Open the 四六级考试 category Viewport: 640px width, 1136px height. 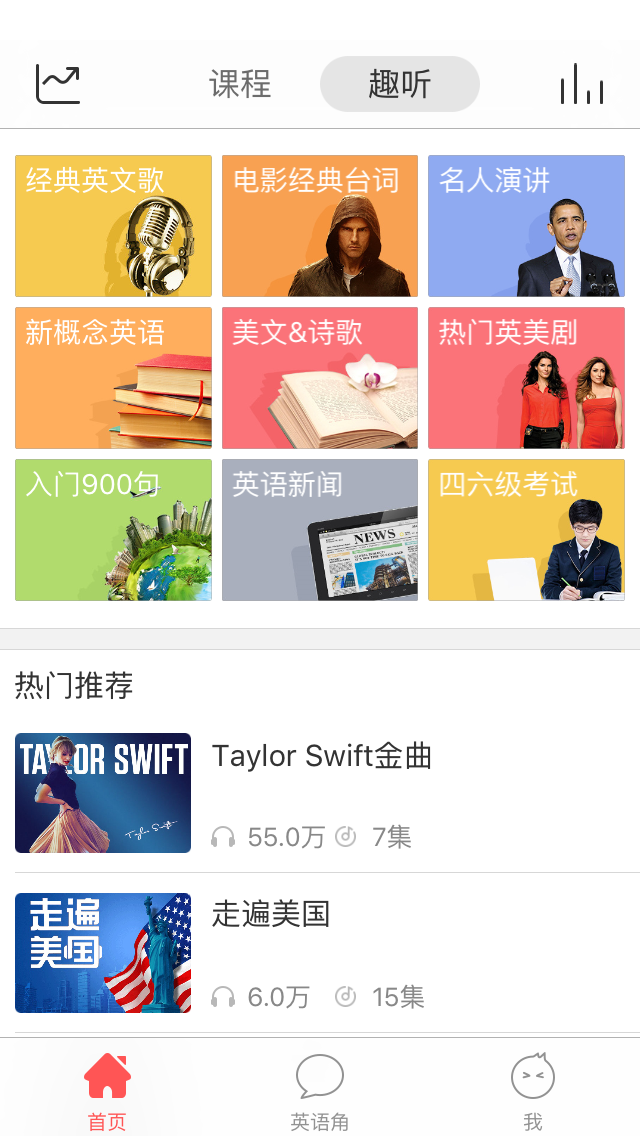pos(526,530)
